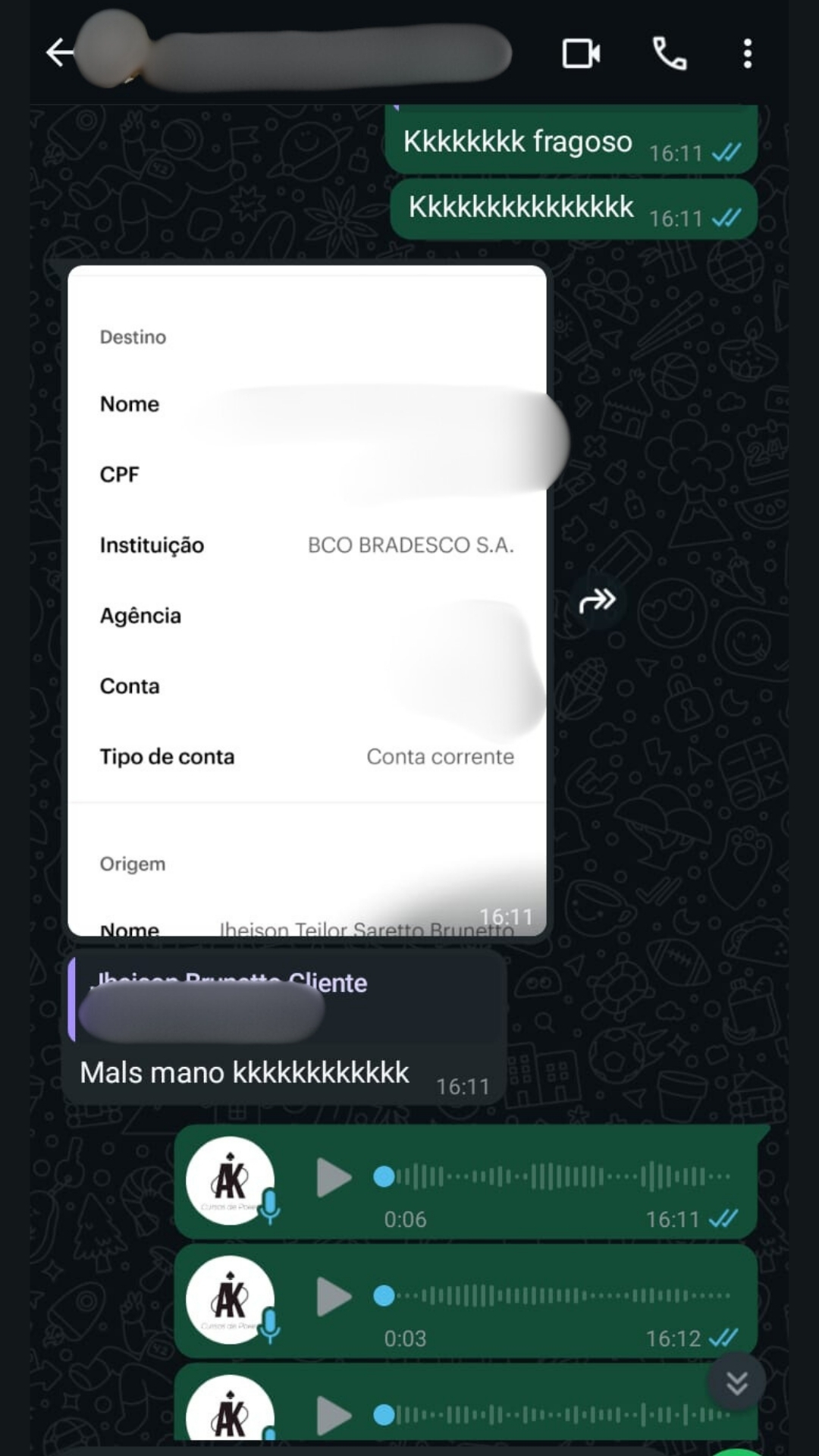Screen dimensions: 819x1456
Task: Forward the bank transfer receipt image
Action: [598, 599]
